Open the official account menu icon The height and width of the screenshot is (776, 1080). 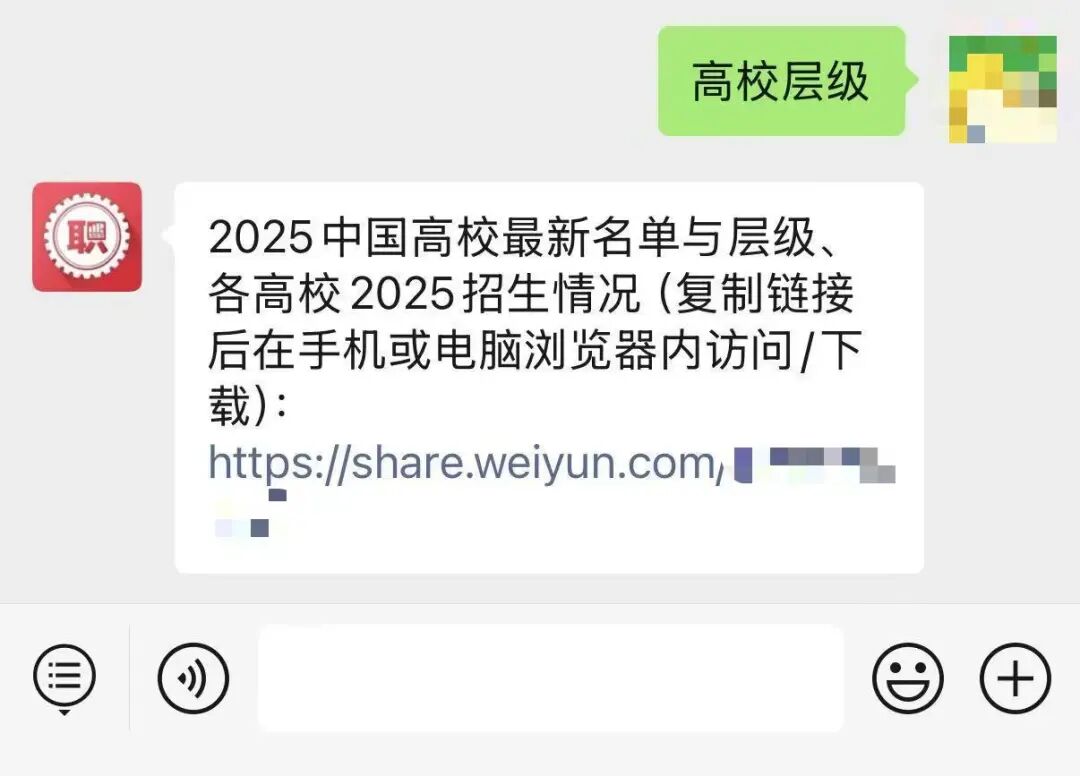pyautogui.click(x=64, y=678)
